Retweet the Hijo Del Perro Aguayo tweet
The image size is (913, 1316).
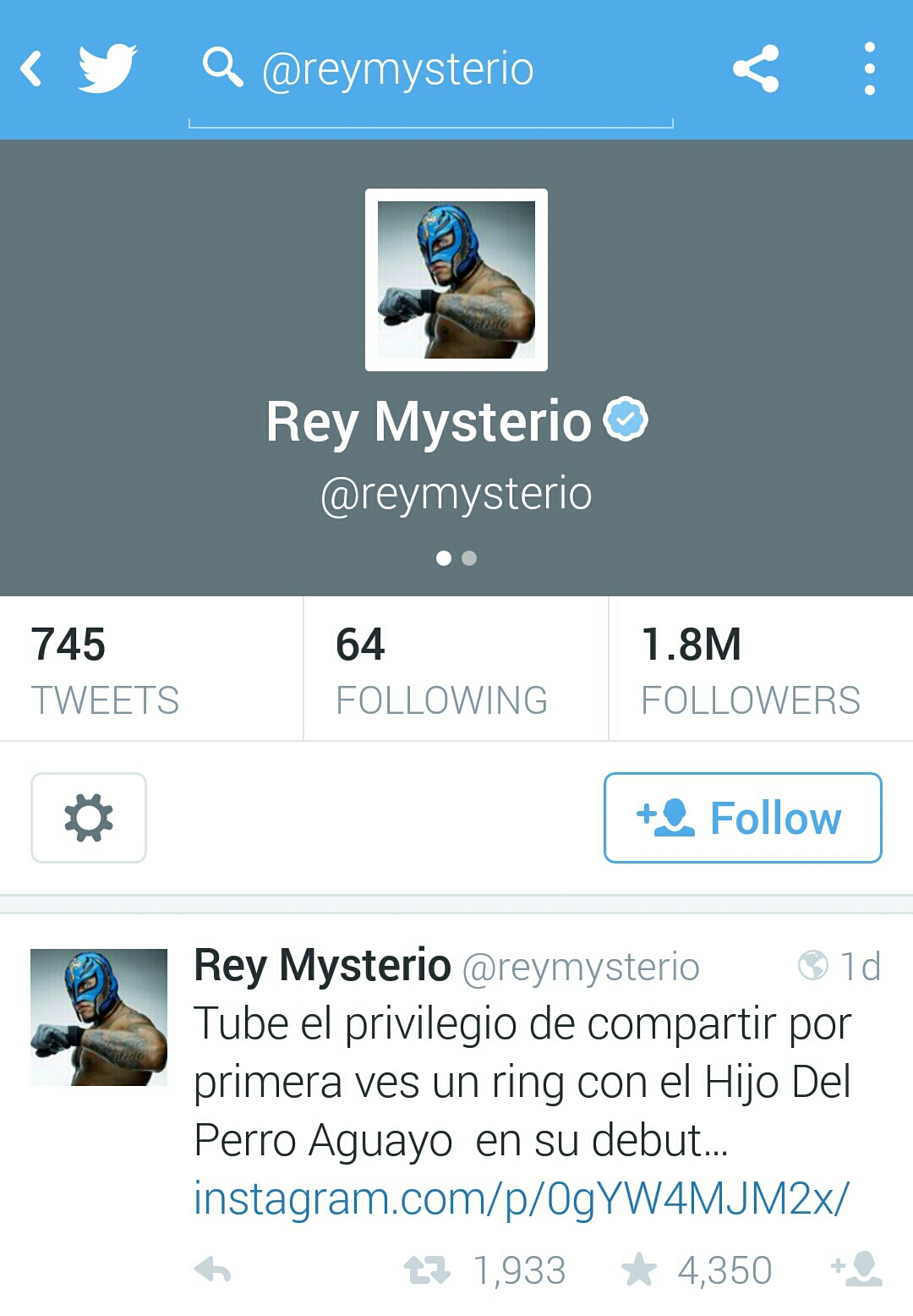coord(427,1269)
